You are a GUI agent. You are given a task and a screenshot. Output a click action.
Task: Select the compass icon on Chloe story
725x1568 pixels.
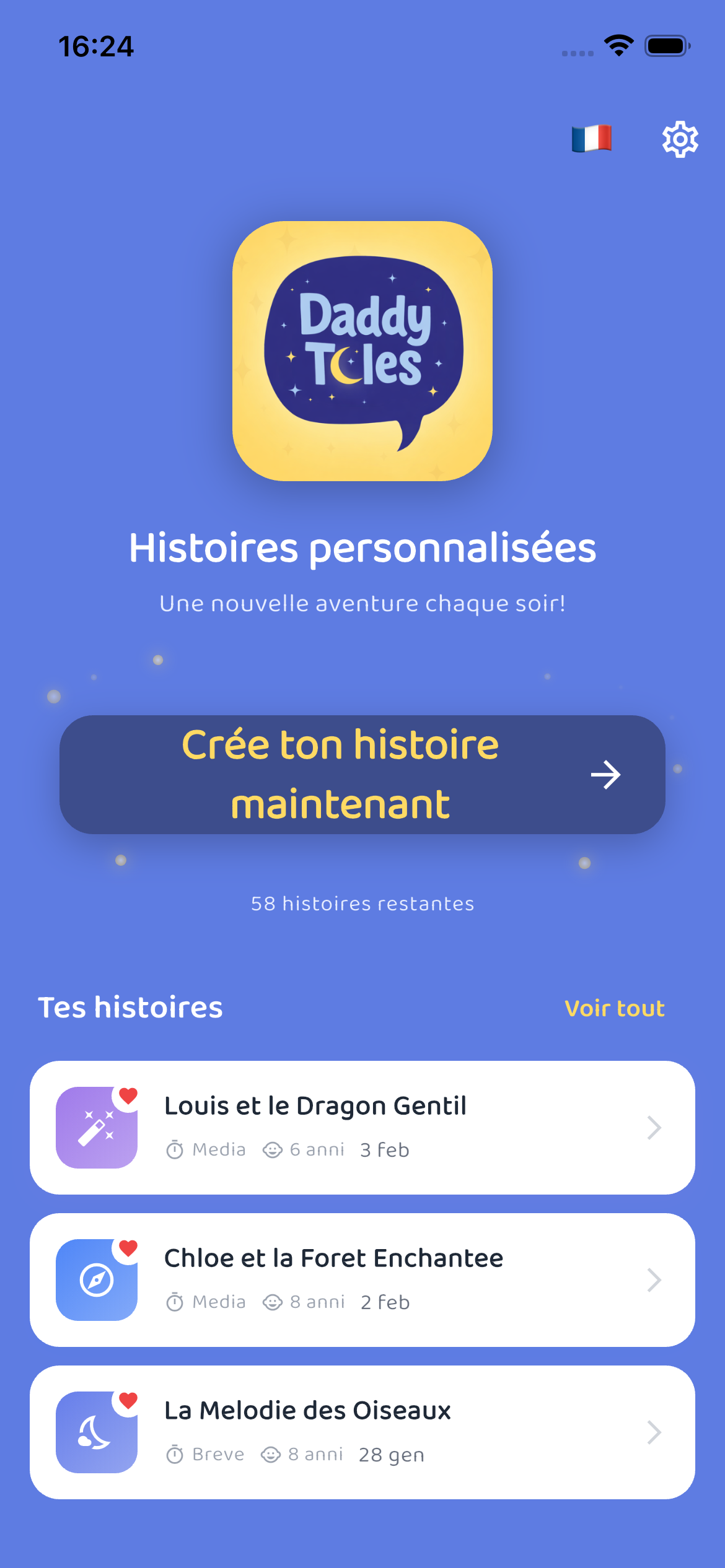tap(96, 1279)
